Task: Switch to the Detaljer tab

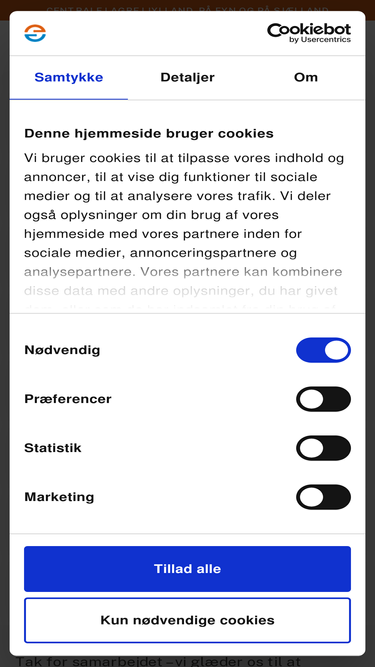Action: (x=187, y=78)
